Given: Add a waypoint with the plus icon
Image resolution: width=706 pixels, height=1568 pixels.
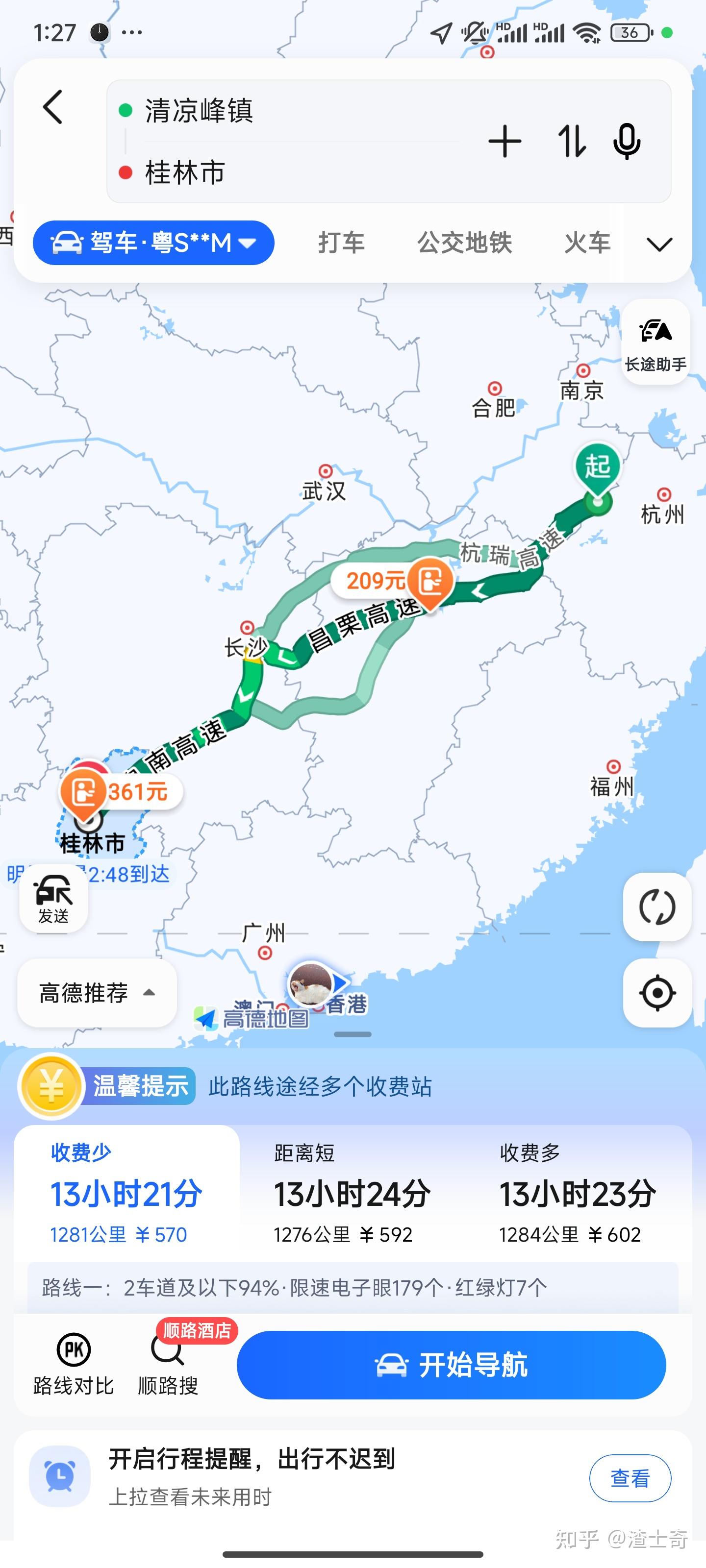Looking at the screenshot, I should point(504,142).
